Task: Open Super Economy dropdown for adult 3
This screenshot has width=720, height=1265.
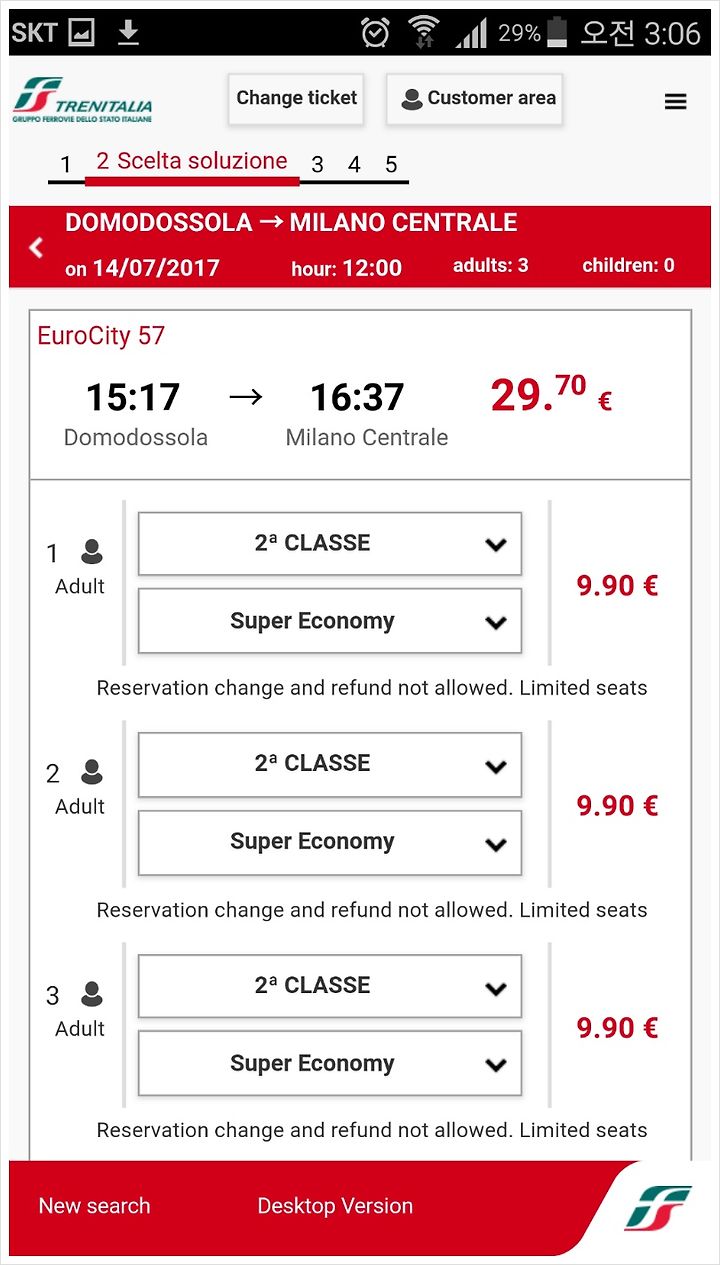Action: click(330, 1064)
